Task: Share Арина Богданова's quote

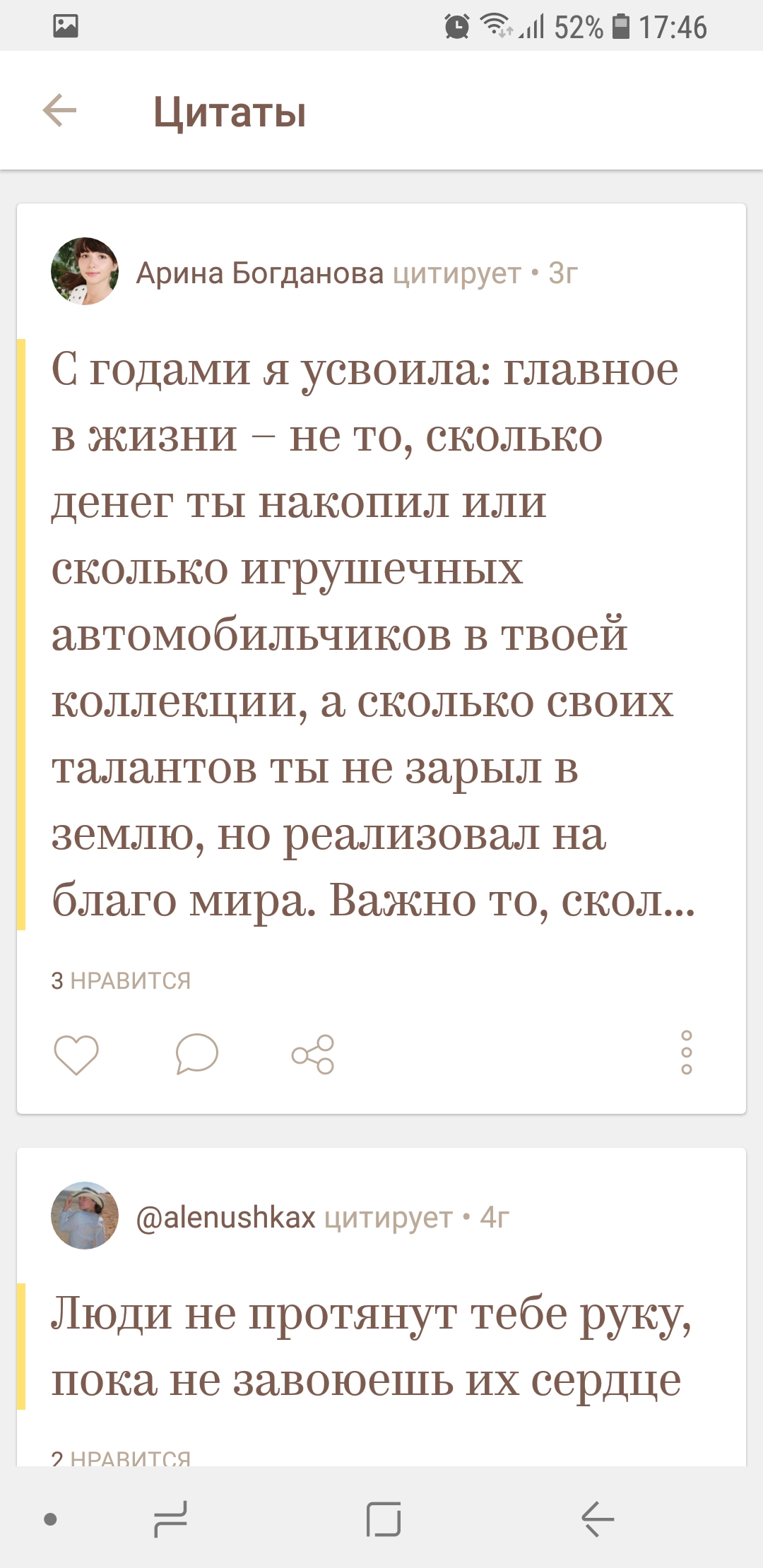Action: pos(313,1055)
